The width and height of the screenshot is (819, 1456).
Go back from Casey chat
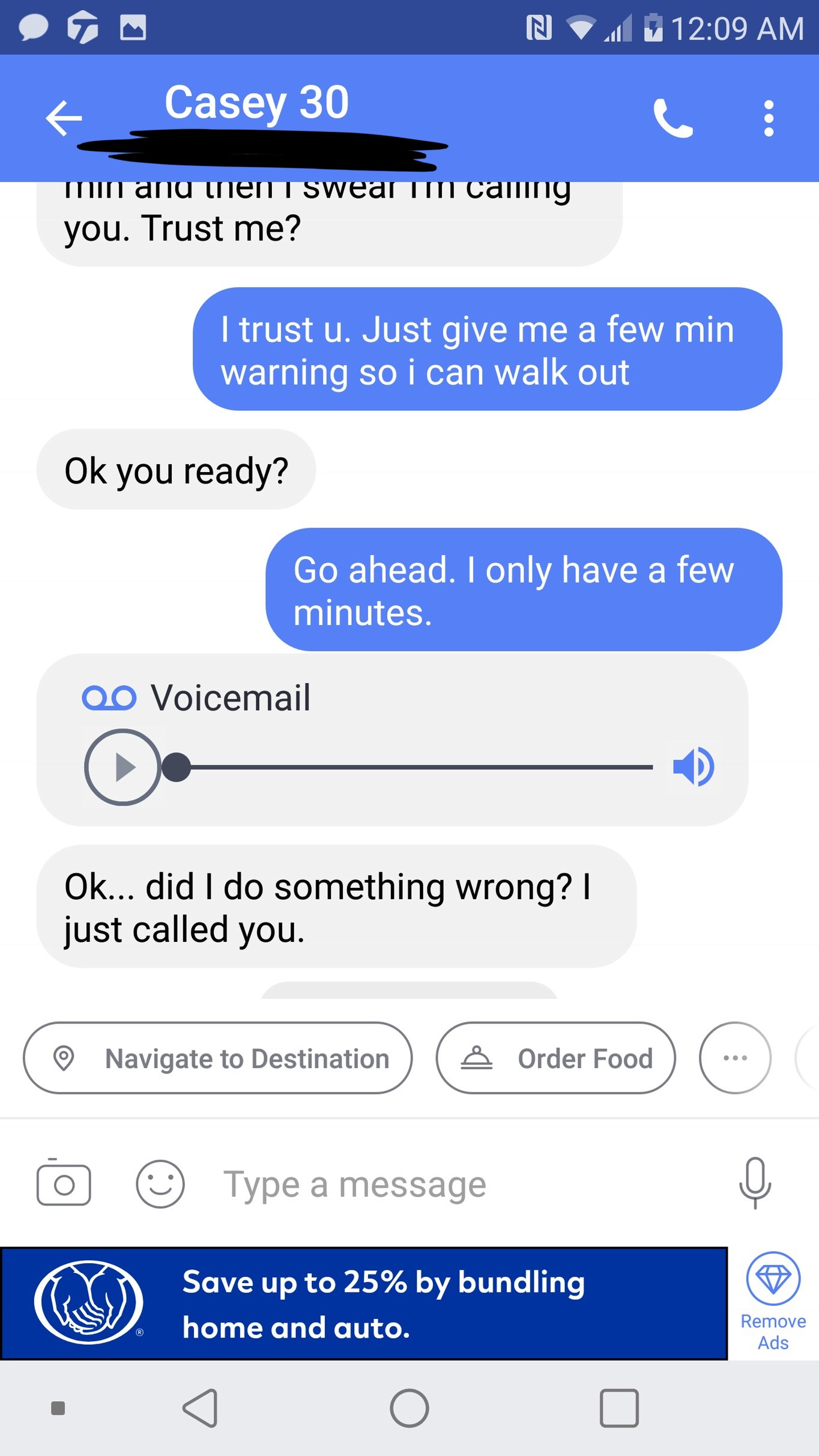click(64, 118)
